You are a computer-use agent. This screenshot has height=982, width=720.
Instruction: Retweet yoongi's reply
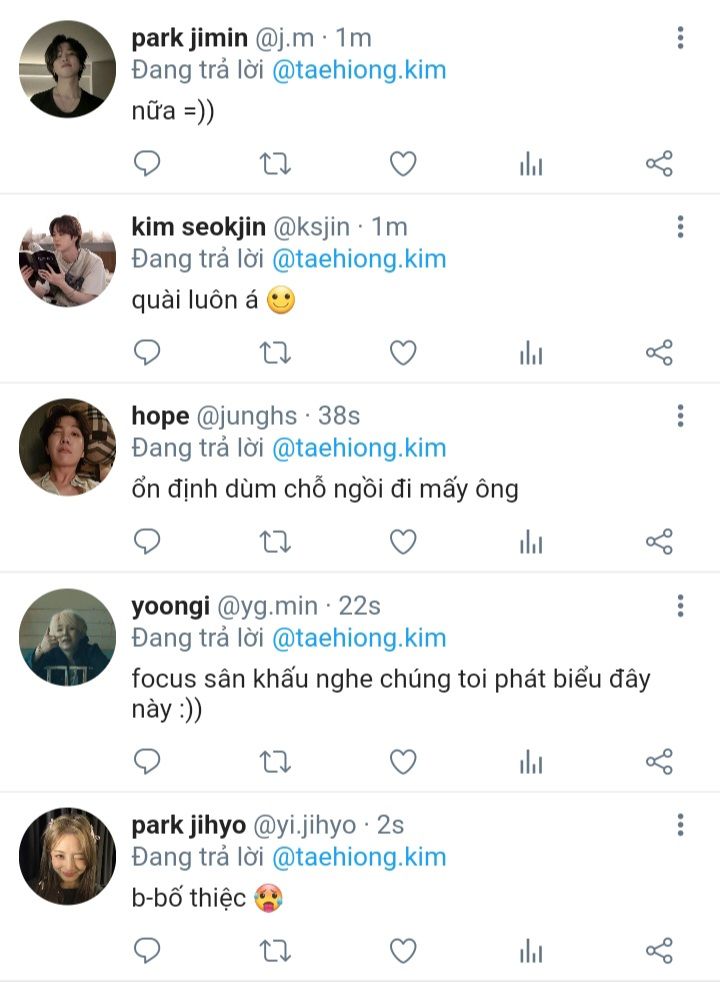click(275, 763)
